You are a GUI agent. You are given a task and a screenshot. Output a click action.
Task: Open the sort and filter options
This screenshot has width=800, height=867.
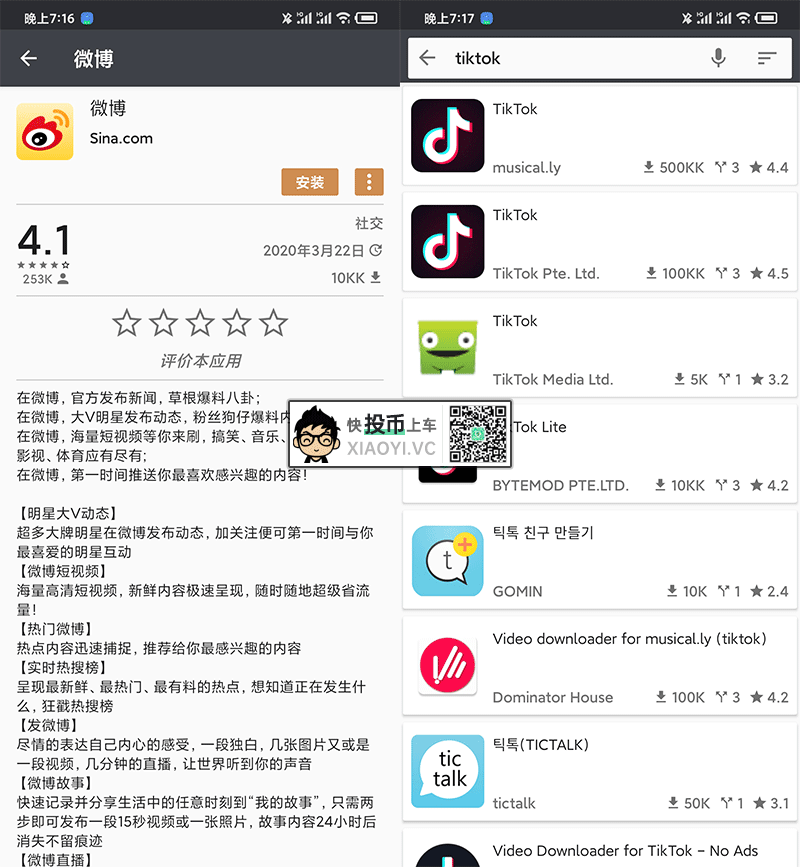tap(766, 58)
